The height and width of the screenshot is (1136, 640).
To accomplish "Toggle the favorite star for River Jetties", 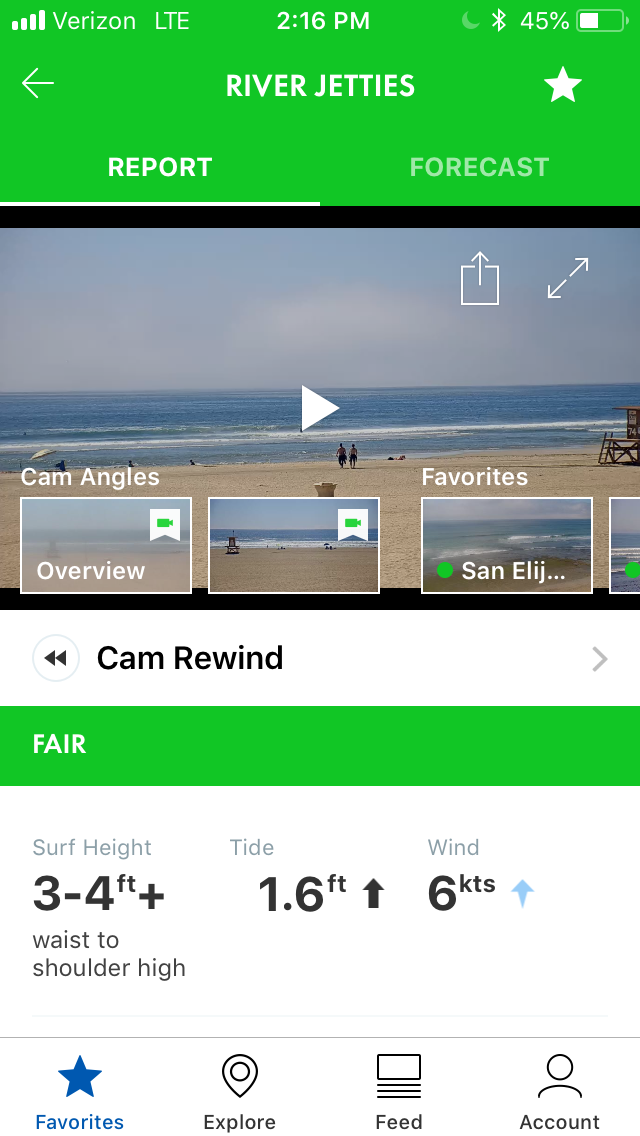I will coord(563,85).
